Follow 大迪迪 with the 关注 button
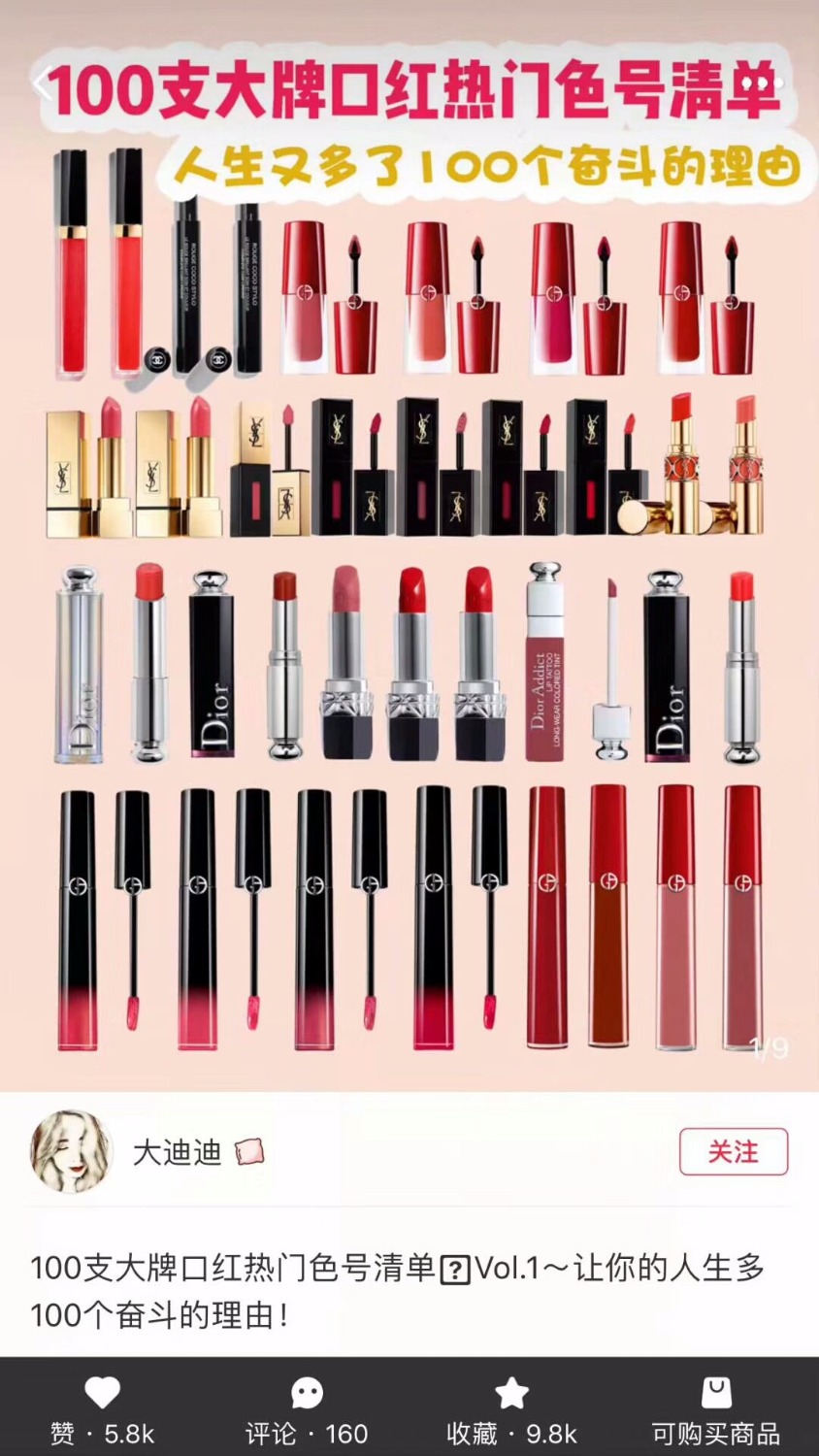This screenshot has height=1456, width=819. coord(733,1152)
